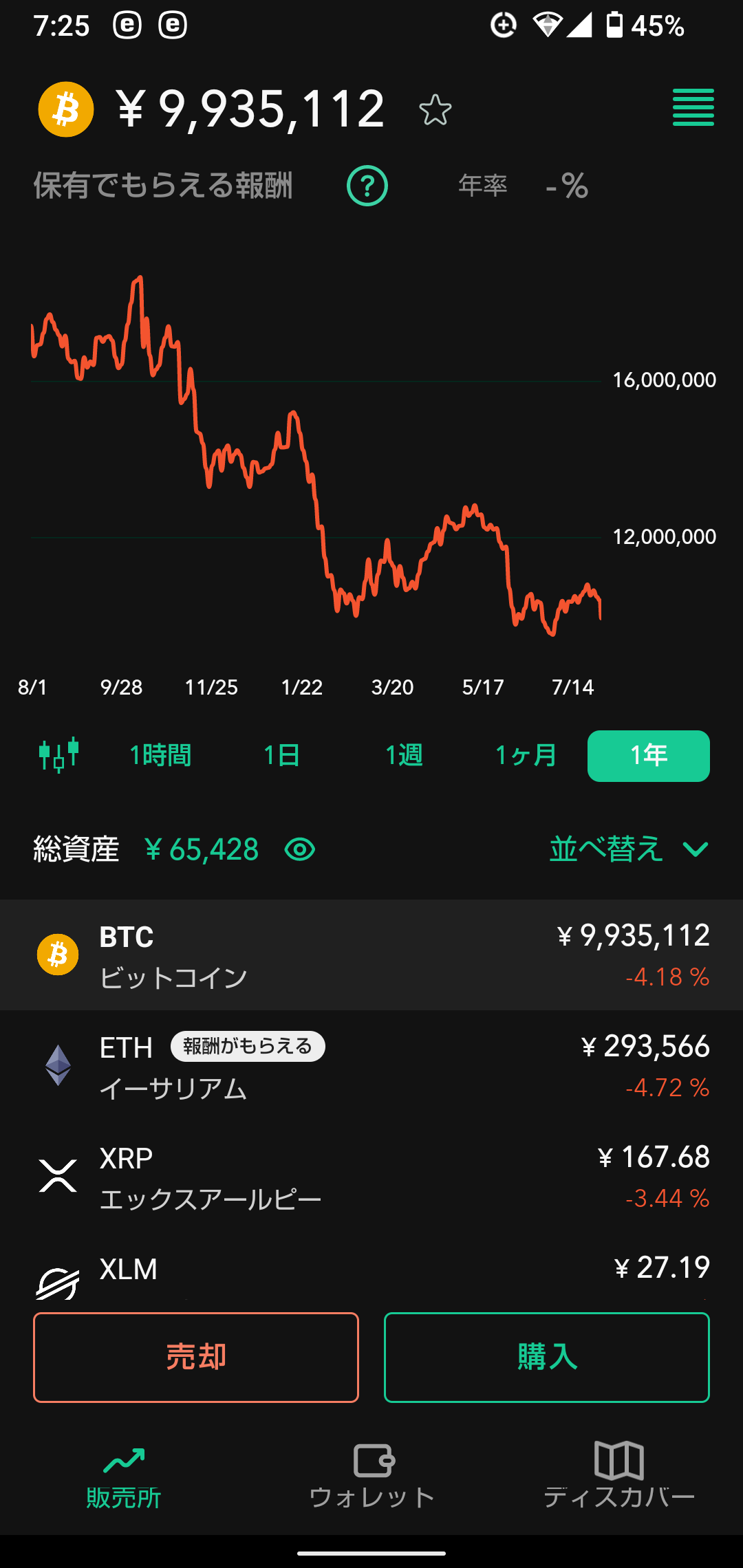Screen dimensions: 743x1568
Task: Select the 1年 chart range
Action: pos(649,756)
